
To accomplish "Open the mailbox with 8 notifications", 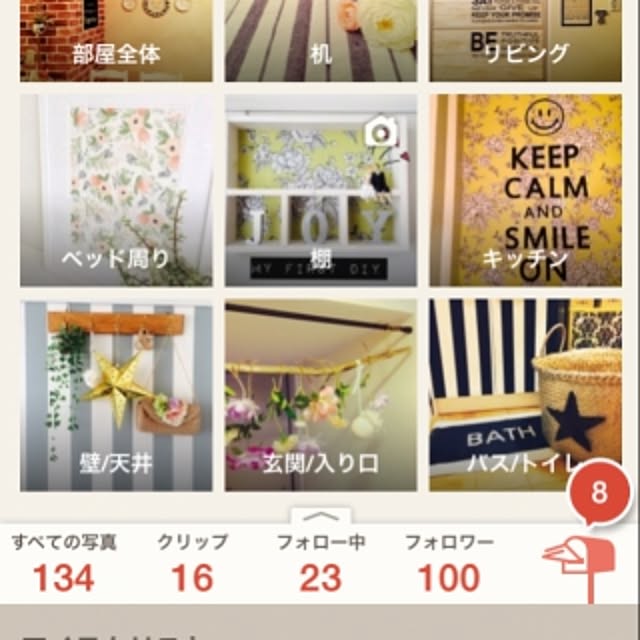I will 578,558.
